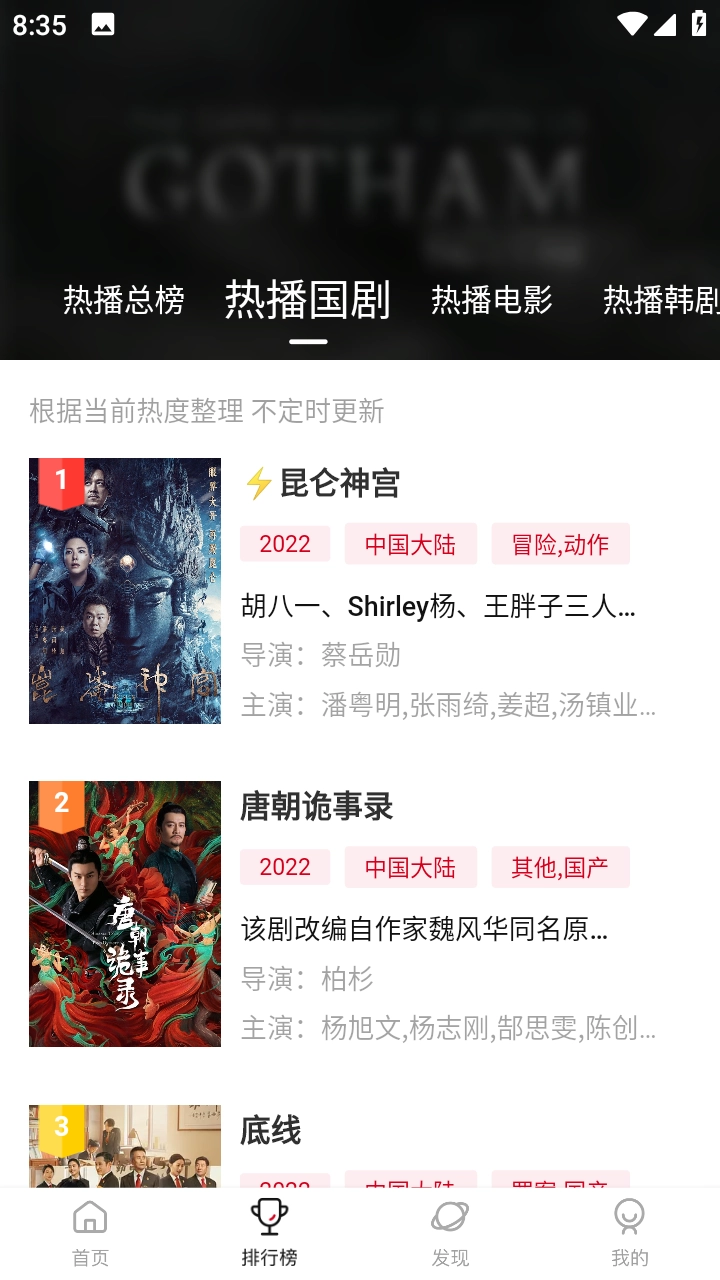Open the 我的 profile tab
This screenshot has height=1280, width=720.
(x=629, y=1233)
